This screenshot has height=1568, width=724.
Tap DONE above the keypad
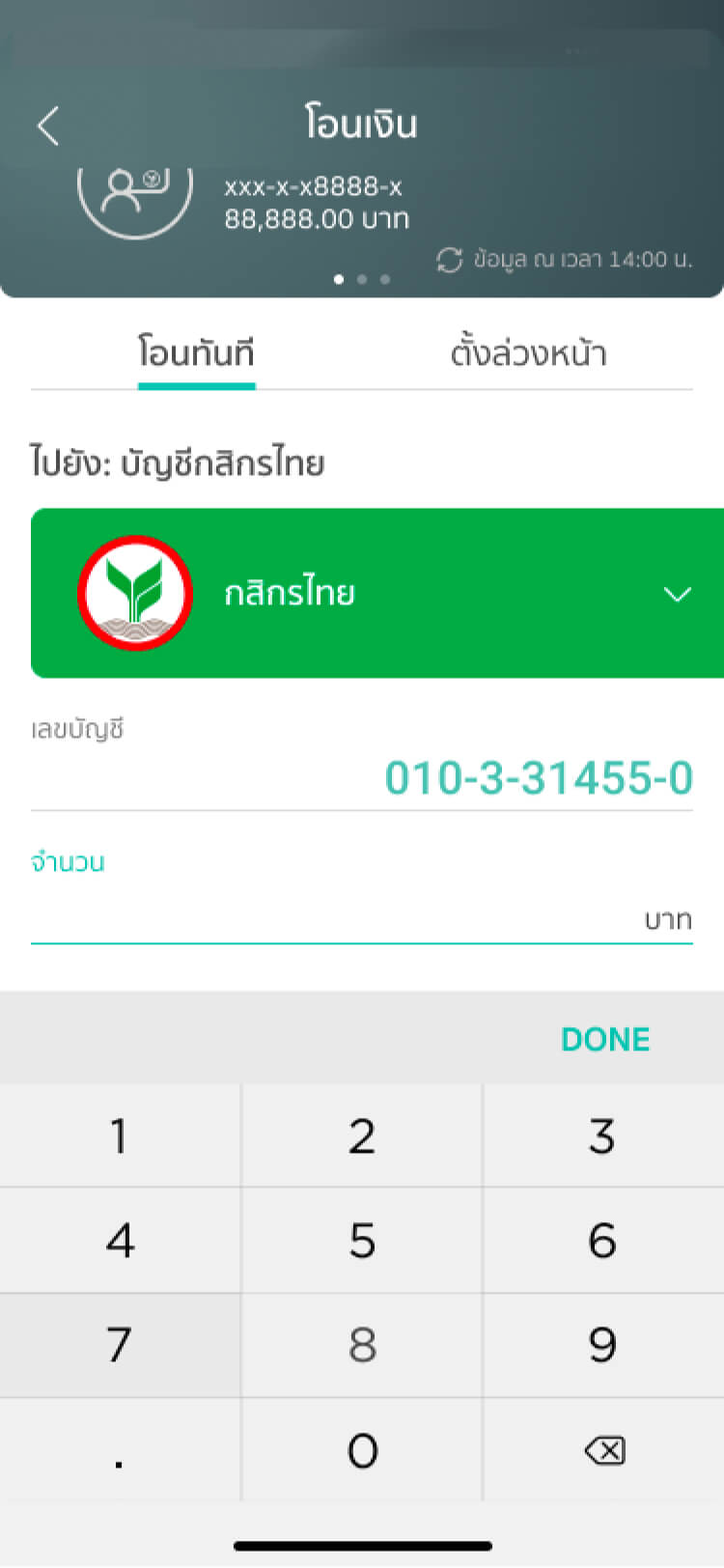(x=605, y=1039)
